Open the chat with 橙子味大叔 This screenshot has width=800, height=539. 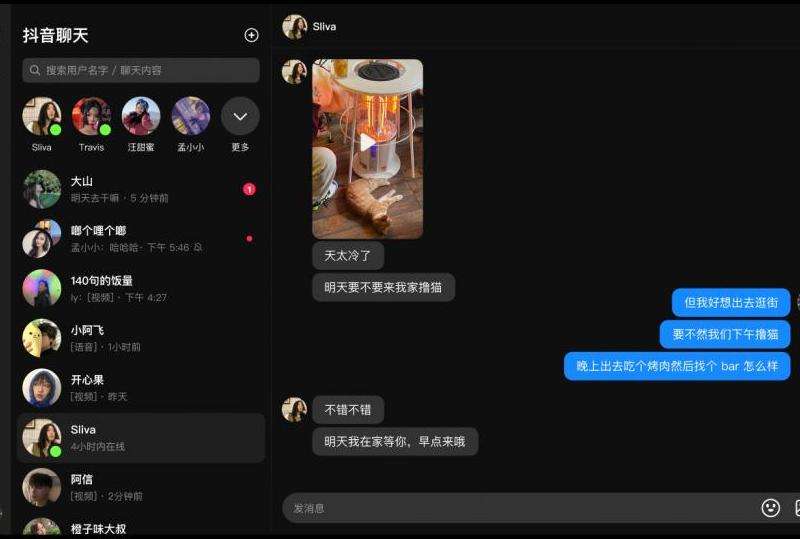pyautogui.click(x=140, y=527)
